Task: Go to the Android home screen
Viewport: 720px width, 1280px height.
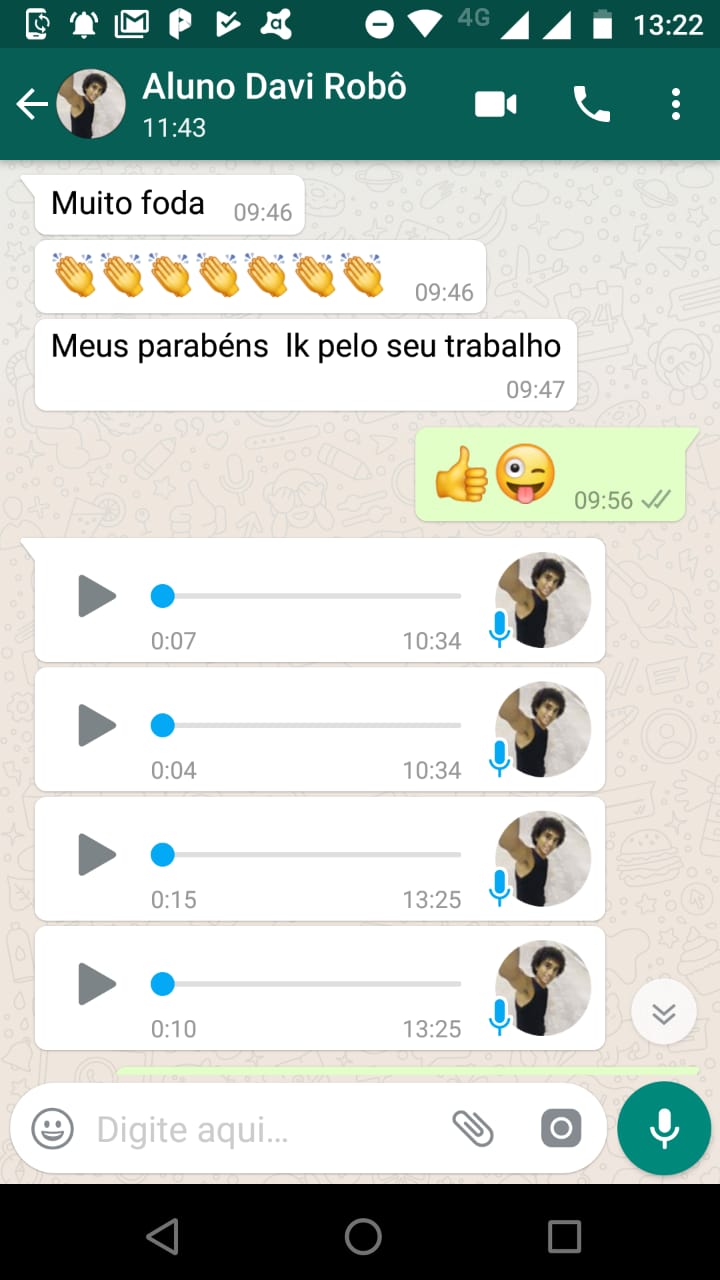Action: click(363, 1236)
